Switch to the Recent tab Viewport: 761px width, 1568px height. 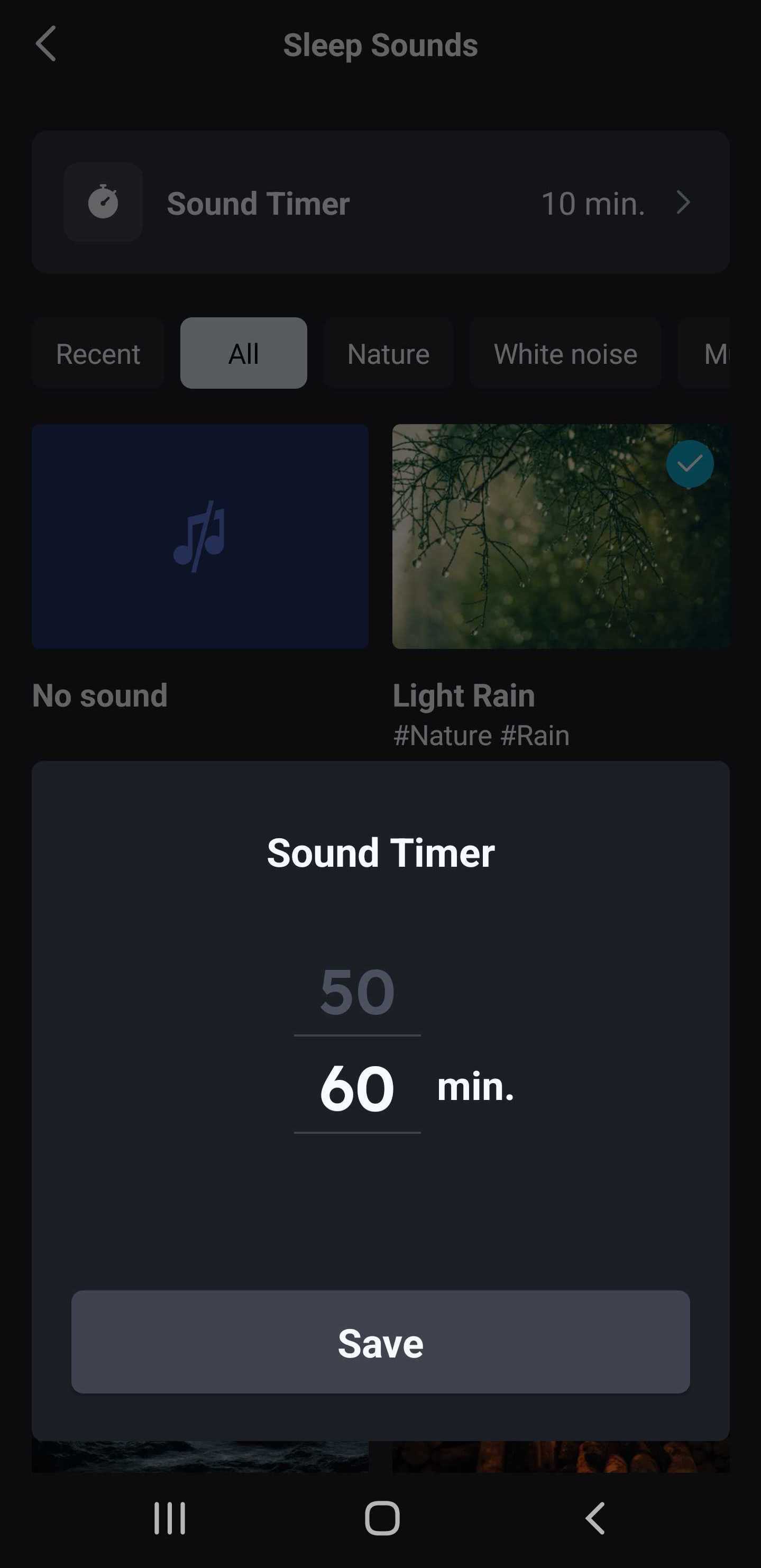98,354
